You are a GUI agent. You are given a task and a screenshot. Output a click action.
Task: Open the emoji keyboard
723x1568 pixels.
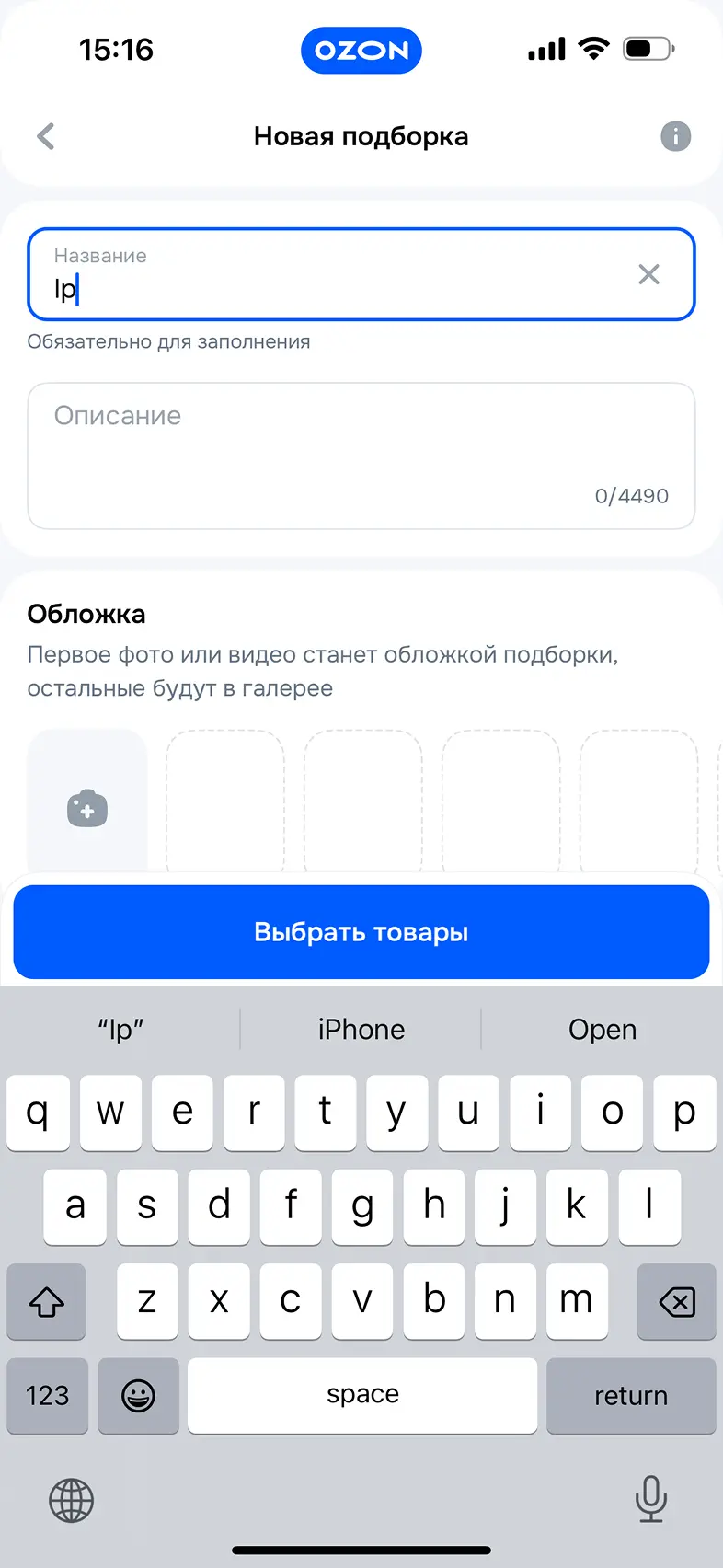point(138,1395)
